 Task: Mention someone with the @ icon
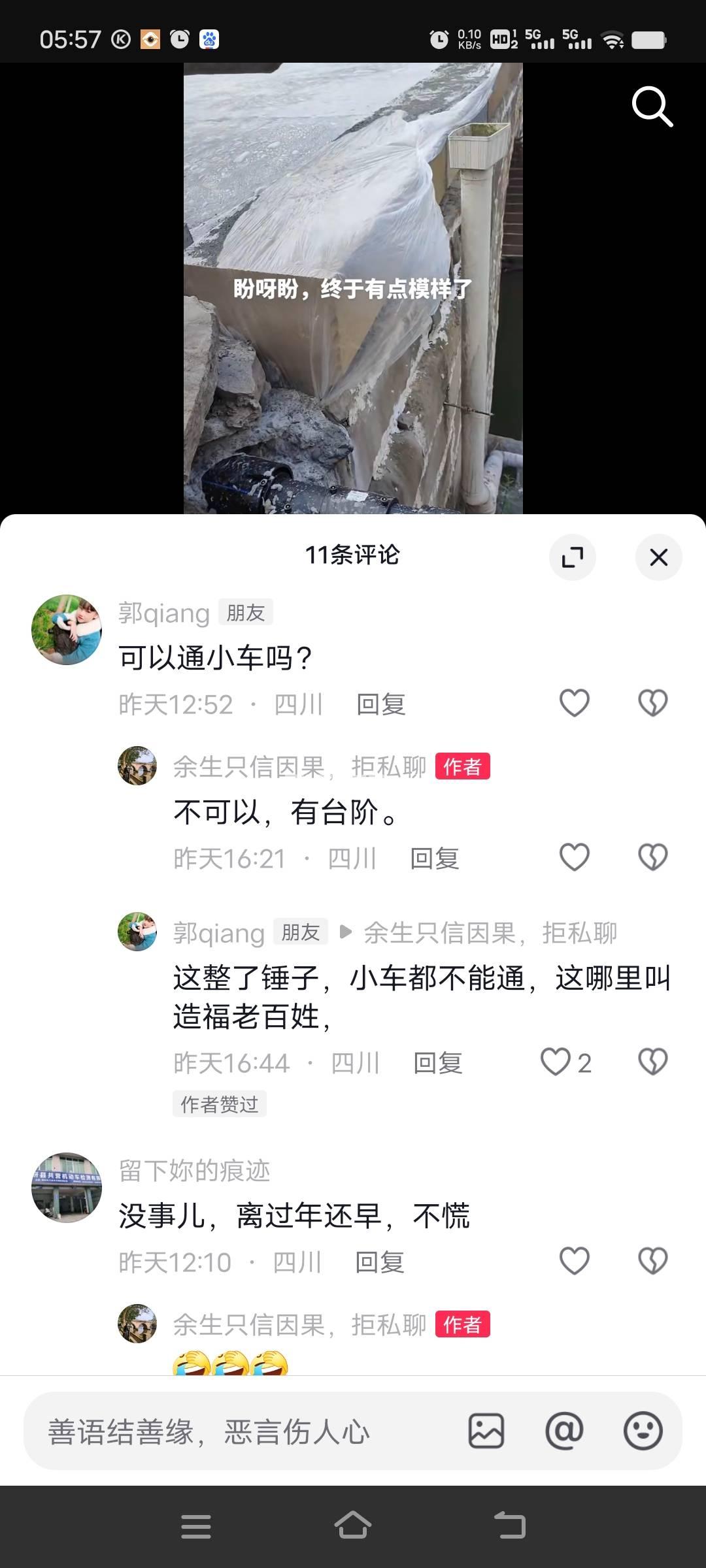(x=564, y=1431)
